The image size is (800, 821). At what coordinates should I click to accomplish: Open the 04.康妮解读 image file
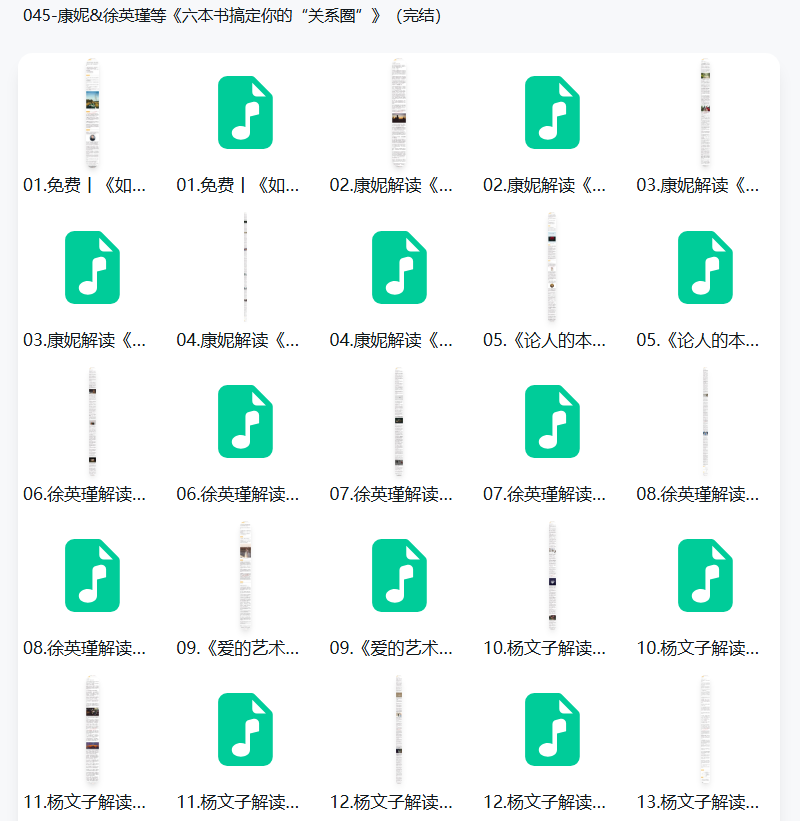[x=245, y=267]
